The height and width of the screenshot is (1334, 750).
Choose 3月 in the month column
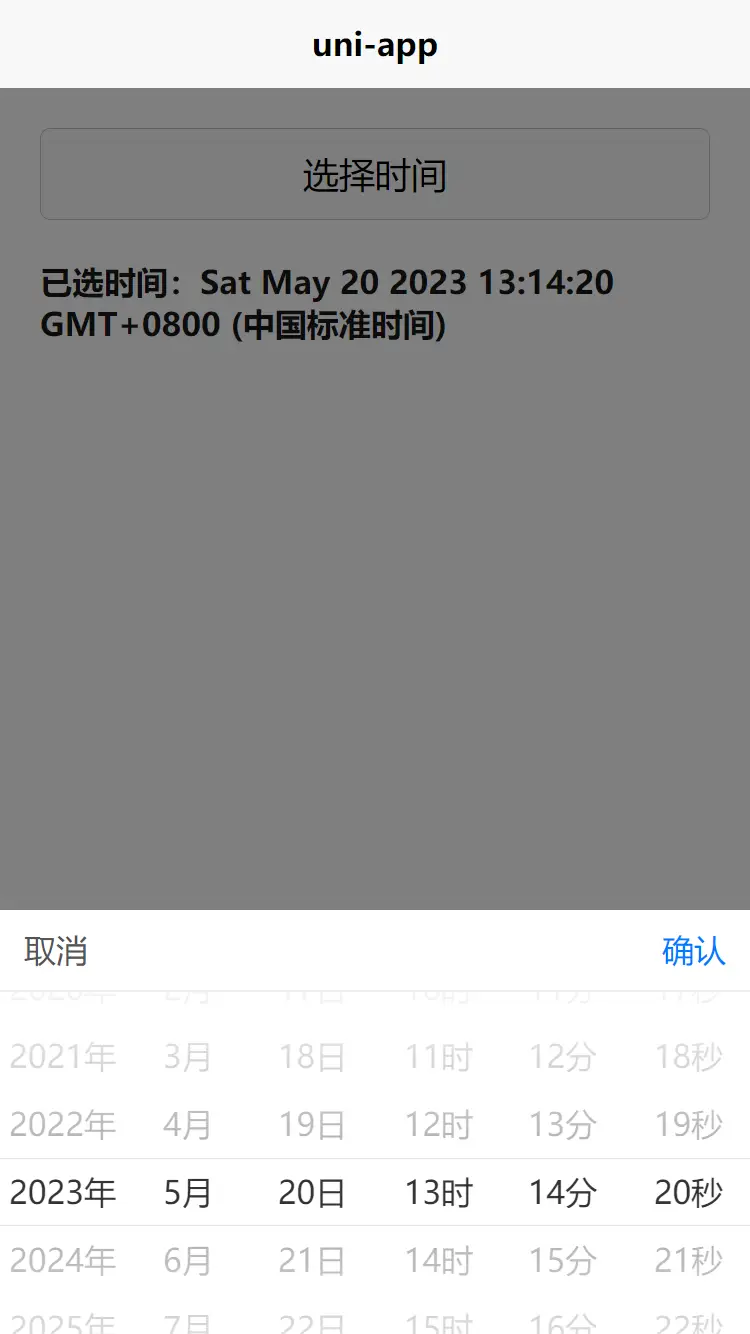(188, 1057)
